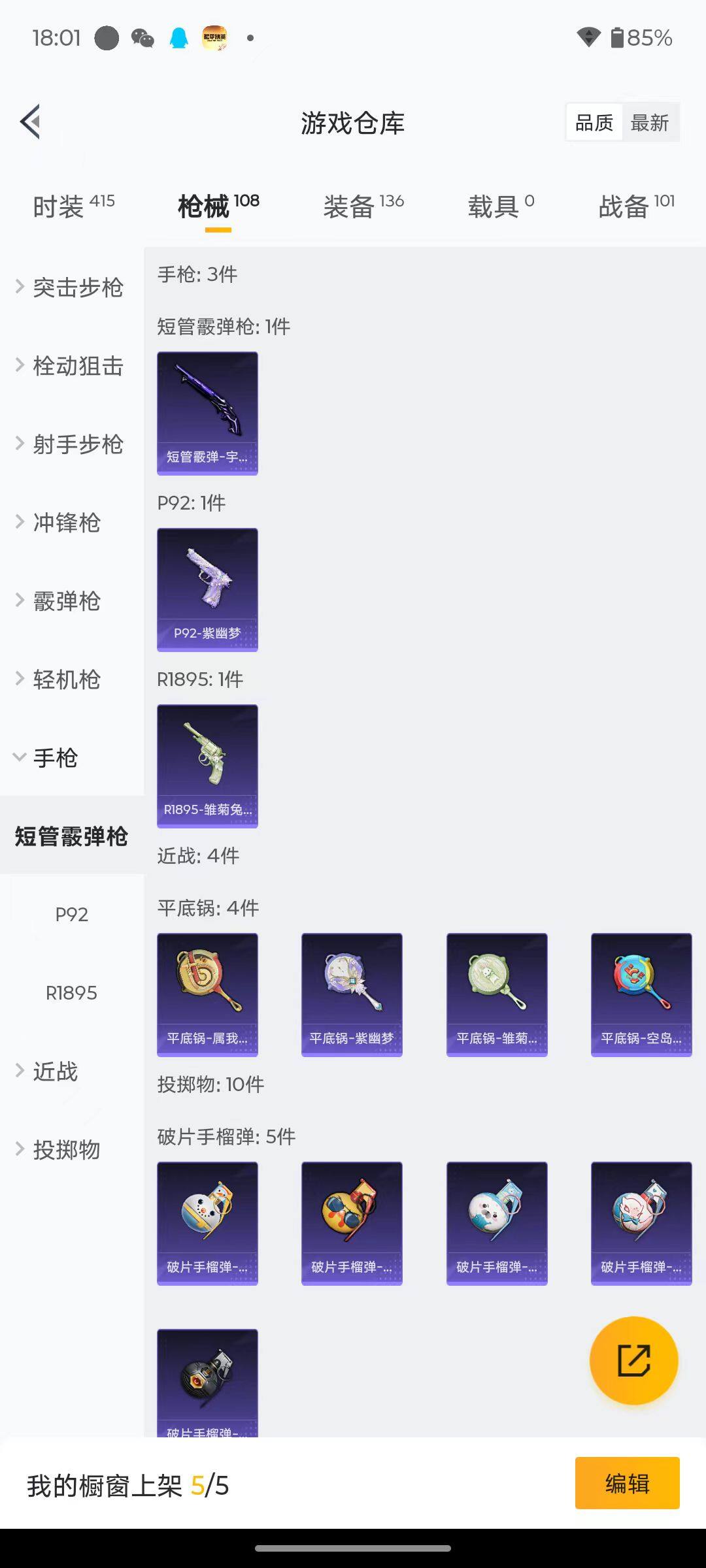Go back using the top-left arrow

31,122
